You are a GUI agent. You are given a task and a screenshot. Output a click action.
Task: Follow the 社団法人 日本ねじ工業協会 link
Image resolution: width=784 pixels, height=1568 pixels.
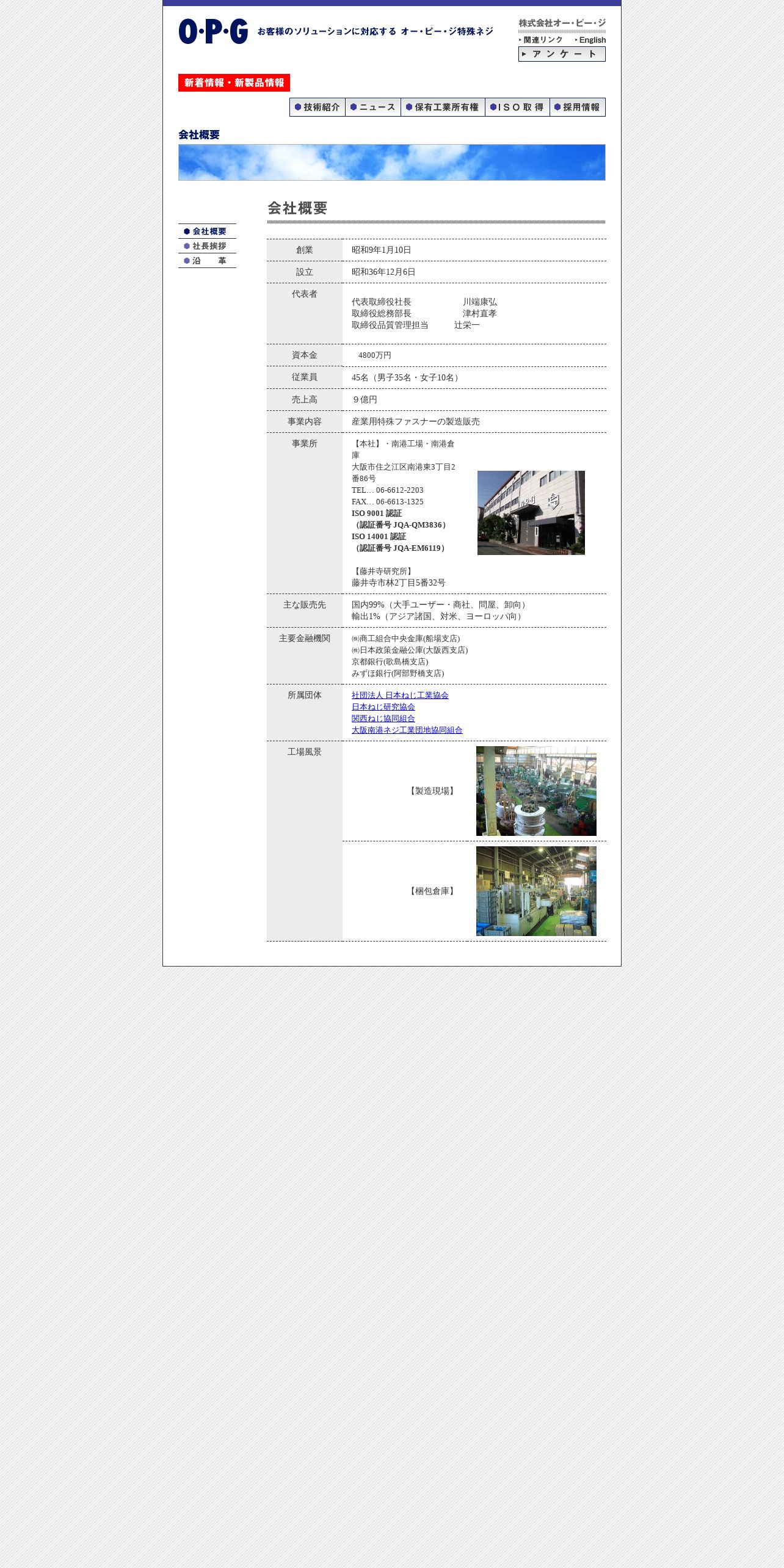(400, 695)
